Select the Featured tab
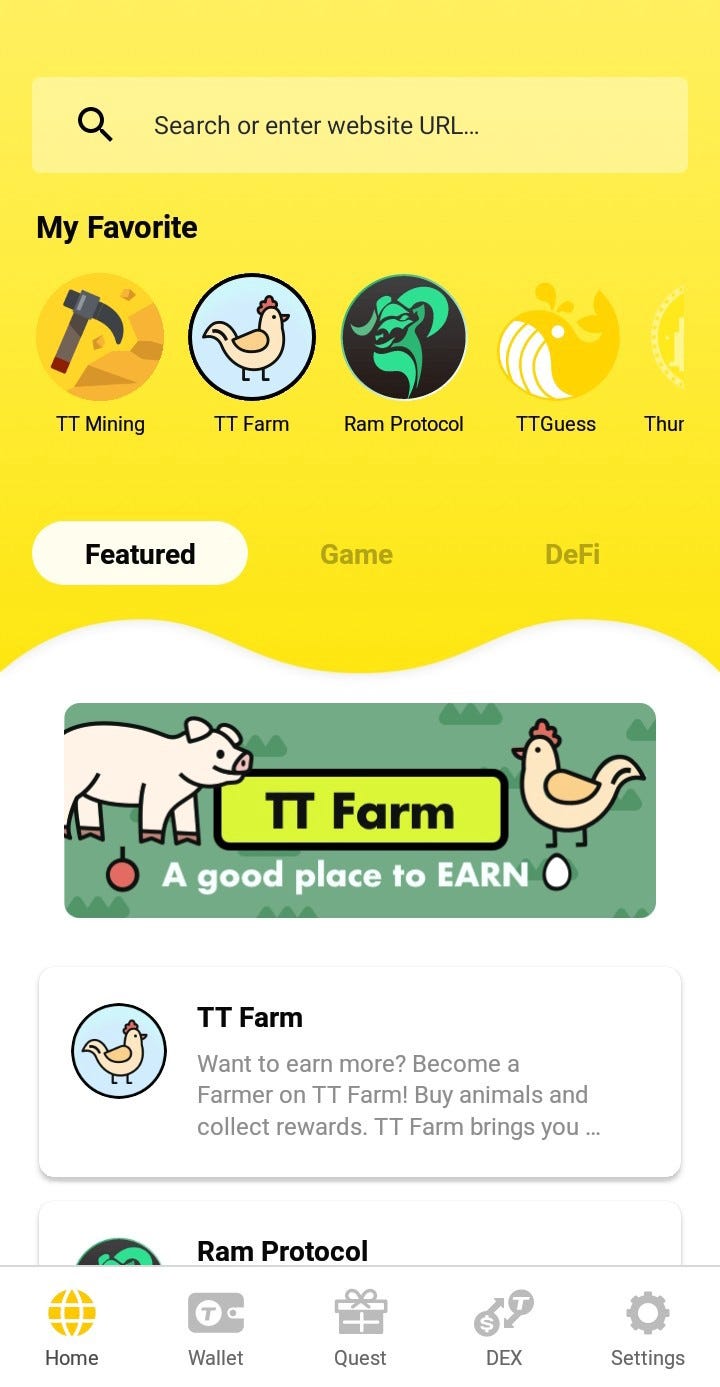 [x=140, y=553]
